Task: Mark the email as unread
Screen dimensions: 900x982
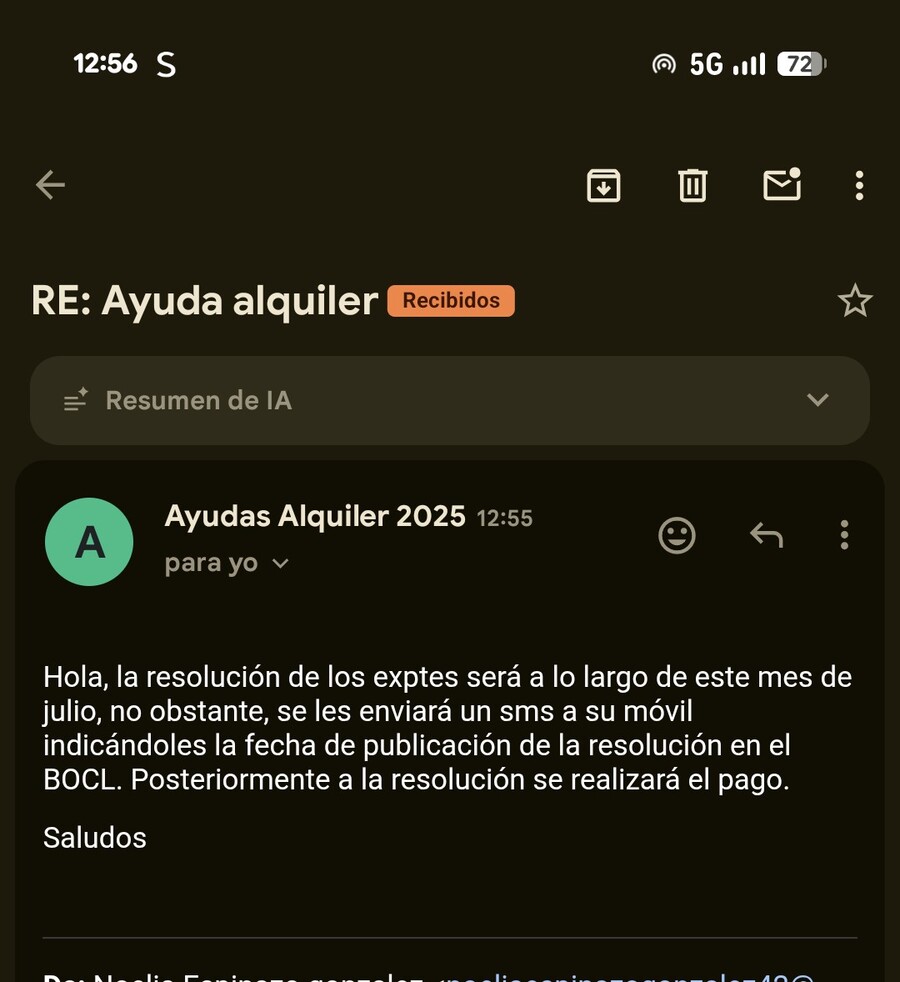Action: pos(782,184)
